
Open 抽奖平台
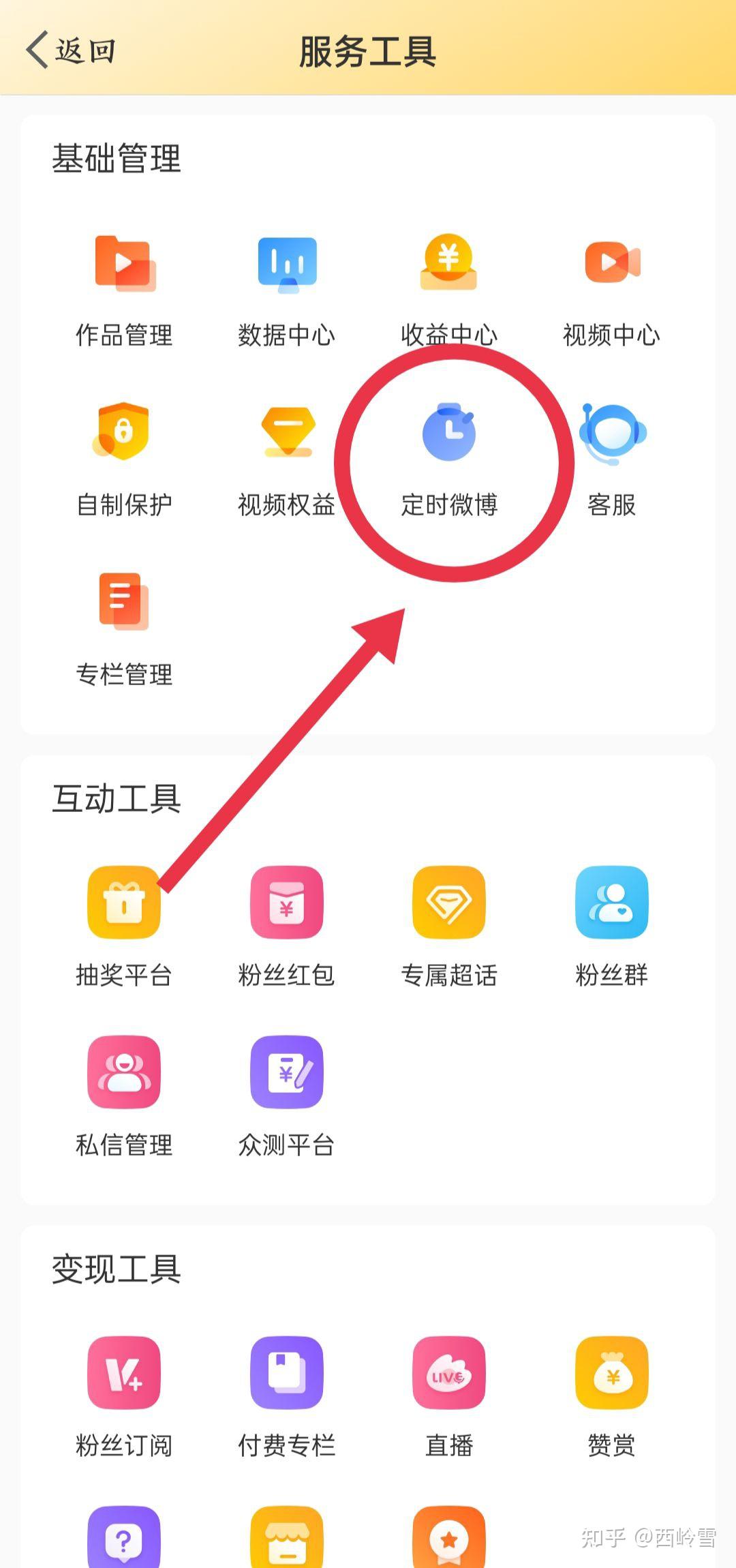click(123, 903)
